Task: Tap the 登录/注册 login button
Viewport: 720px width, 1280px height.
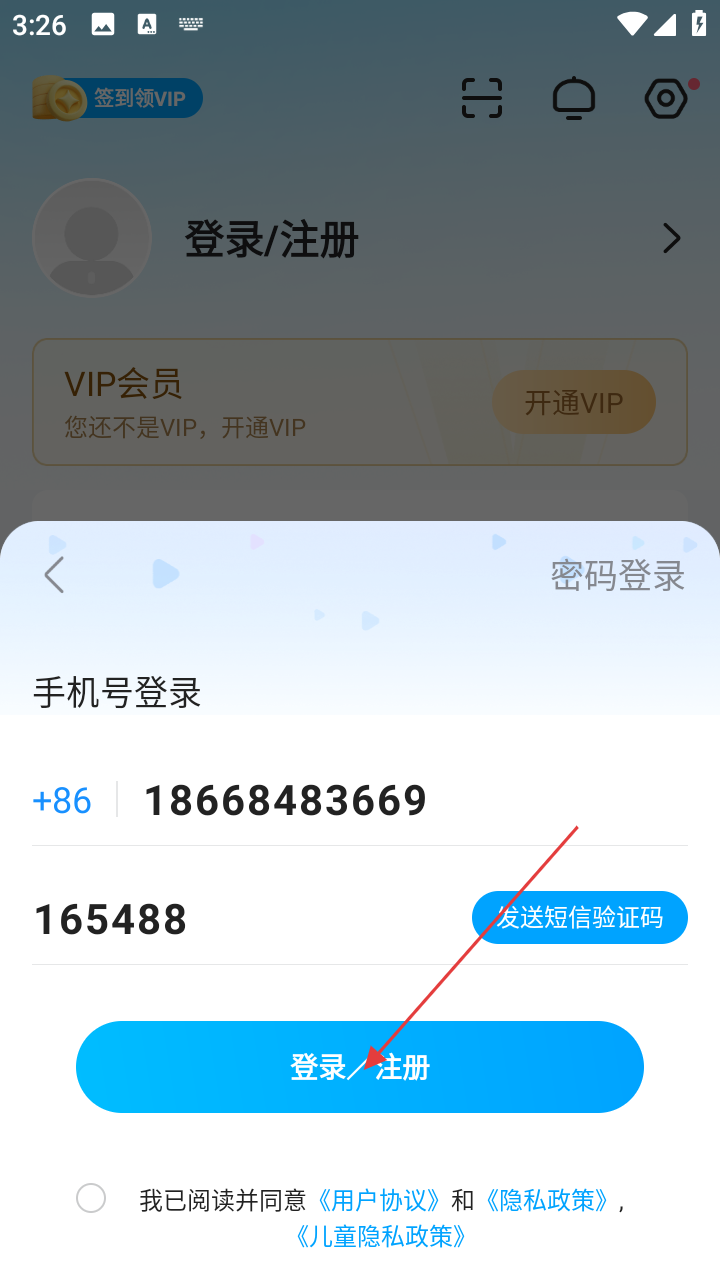Action: [x=360, y=1067]
